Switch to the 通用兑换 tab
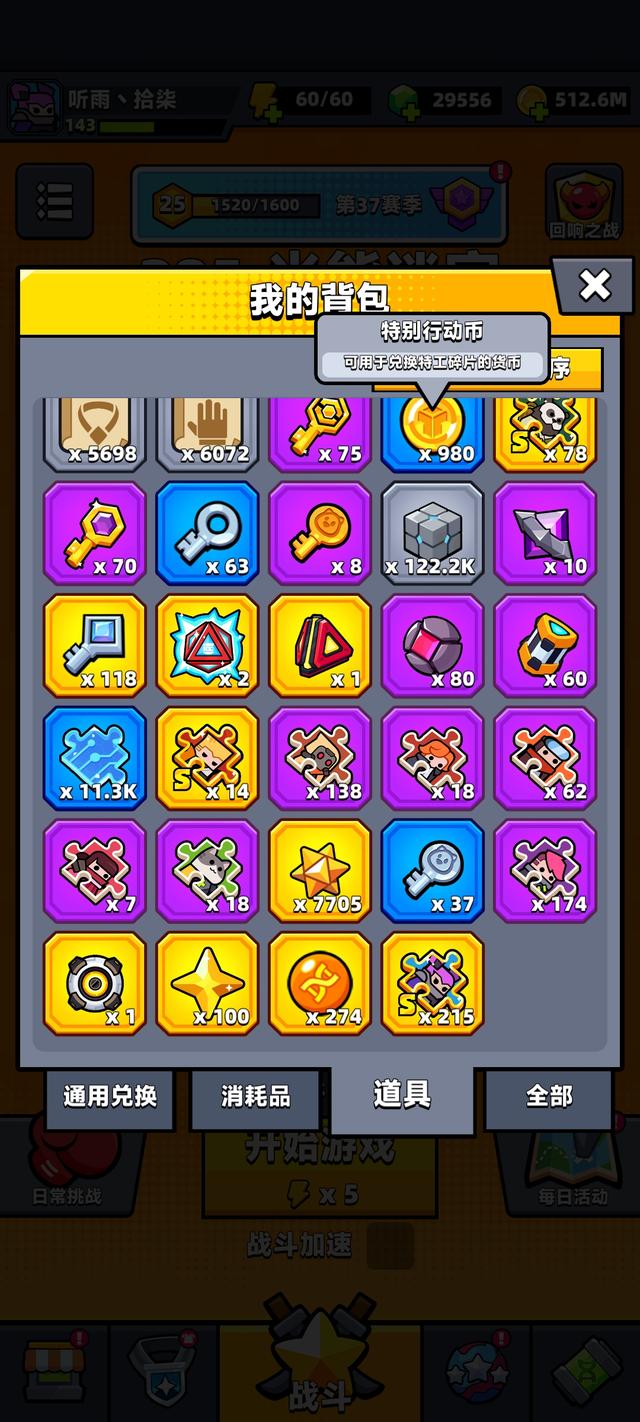This screenshot has height=1422, width=640. point(110,1096)
